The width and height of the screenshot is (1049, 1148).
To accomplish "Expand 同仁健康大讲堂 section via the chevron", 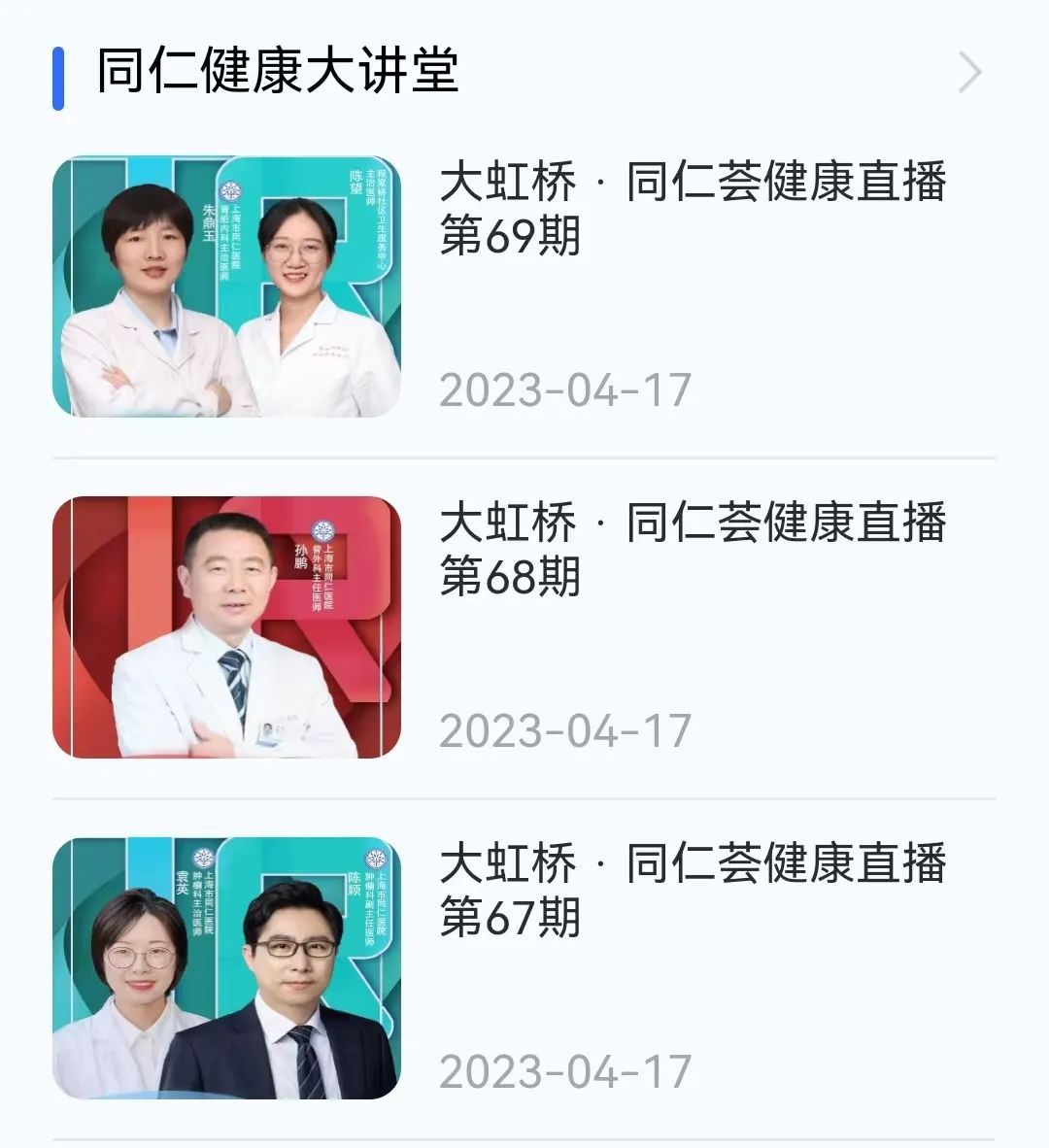I will 969,74.
